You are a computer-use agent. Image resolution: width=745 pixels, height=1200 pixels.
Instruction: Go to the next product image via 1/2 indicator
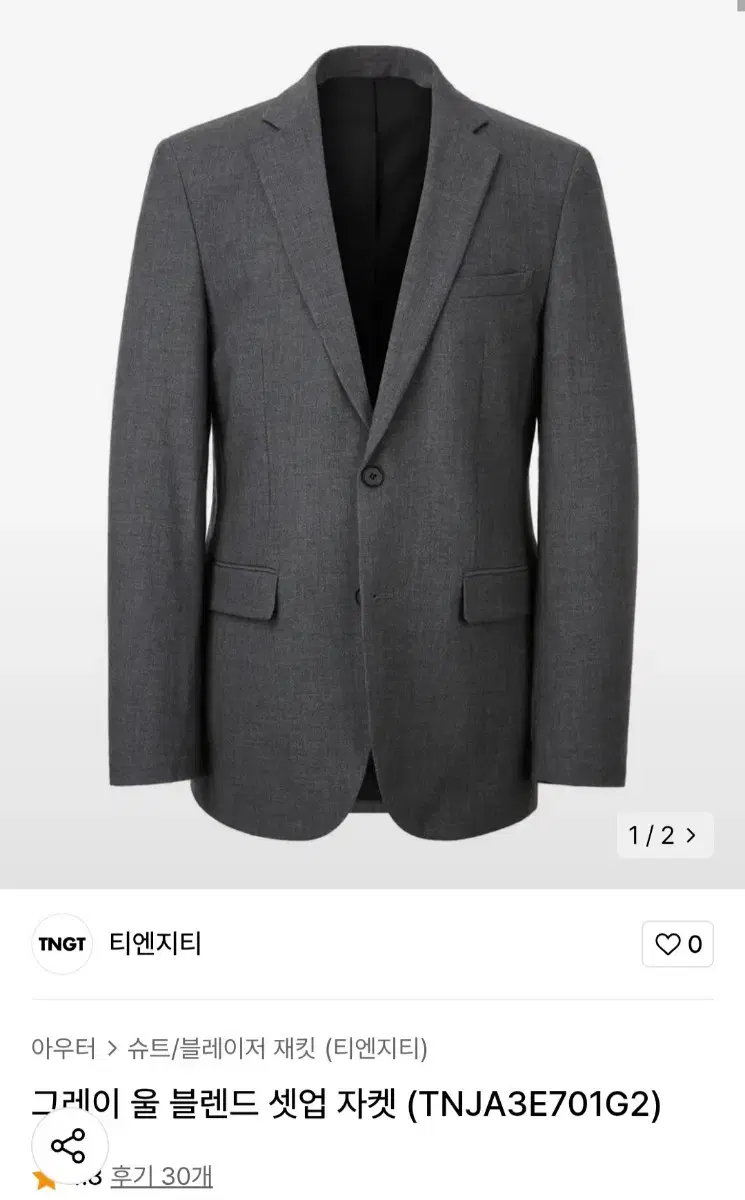[x=664, y=835]
